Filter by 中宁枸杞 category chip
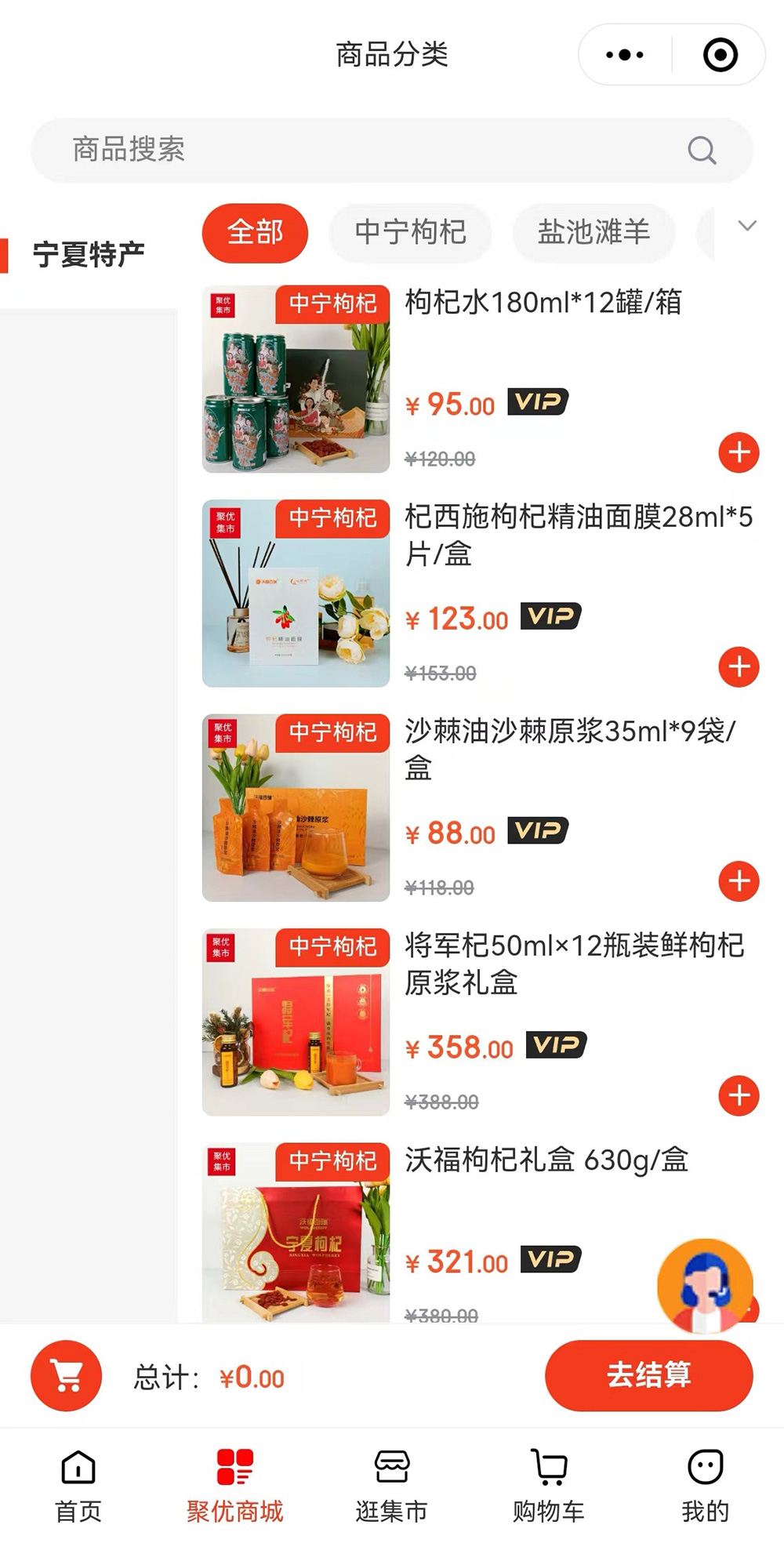Image resolution: width=784 pixels, height=1543 pixels. coord(410,233)
